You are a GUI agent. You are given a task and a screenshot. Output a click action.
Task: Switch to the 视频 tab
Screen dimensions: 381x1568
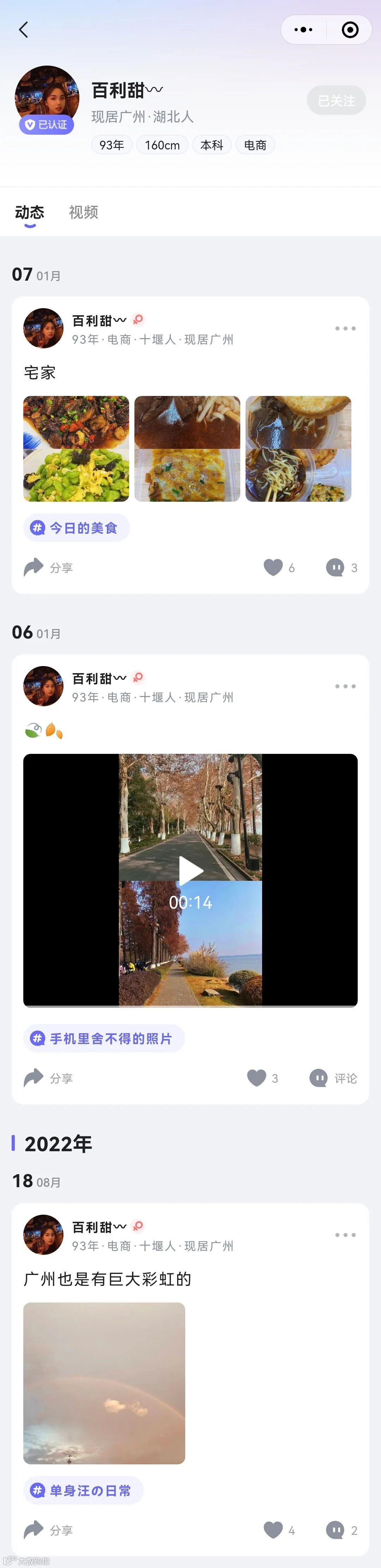click(83, 212)
